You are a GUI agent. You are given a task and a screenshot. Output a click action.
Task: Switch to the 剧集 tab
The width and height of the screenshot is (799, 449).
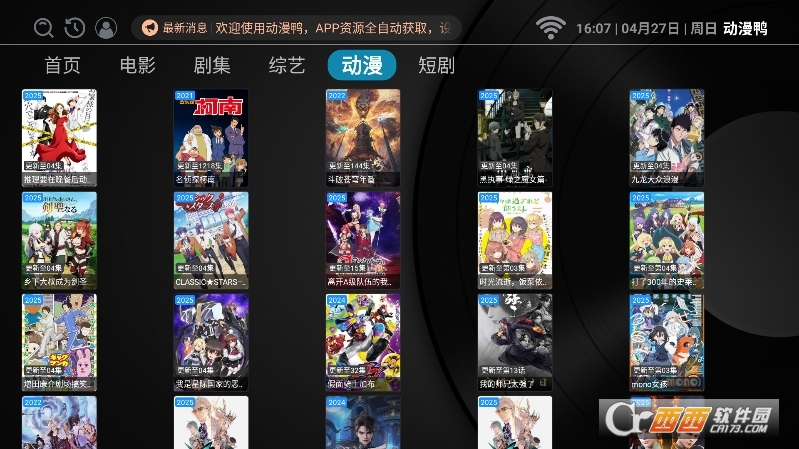(x=212, y=66)
